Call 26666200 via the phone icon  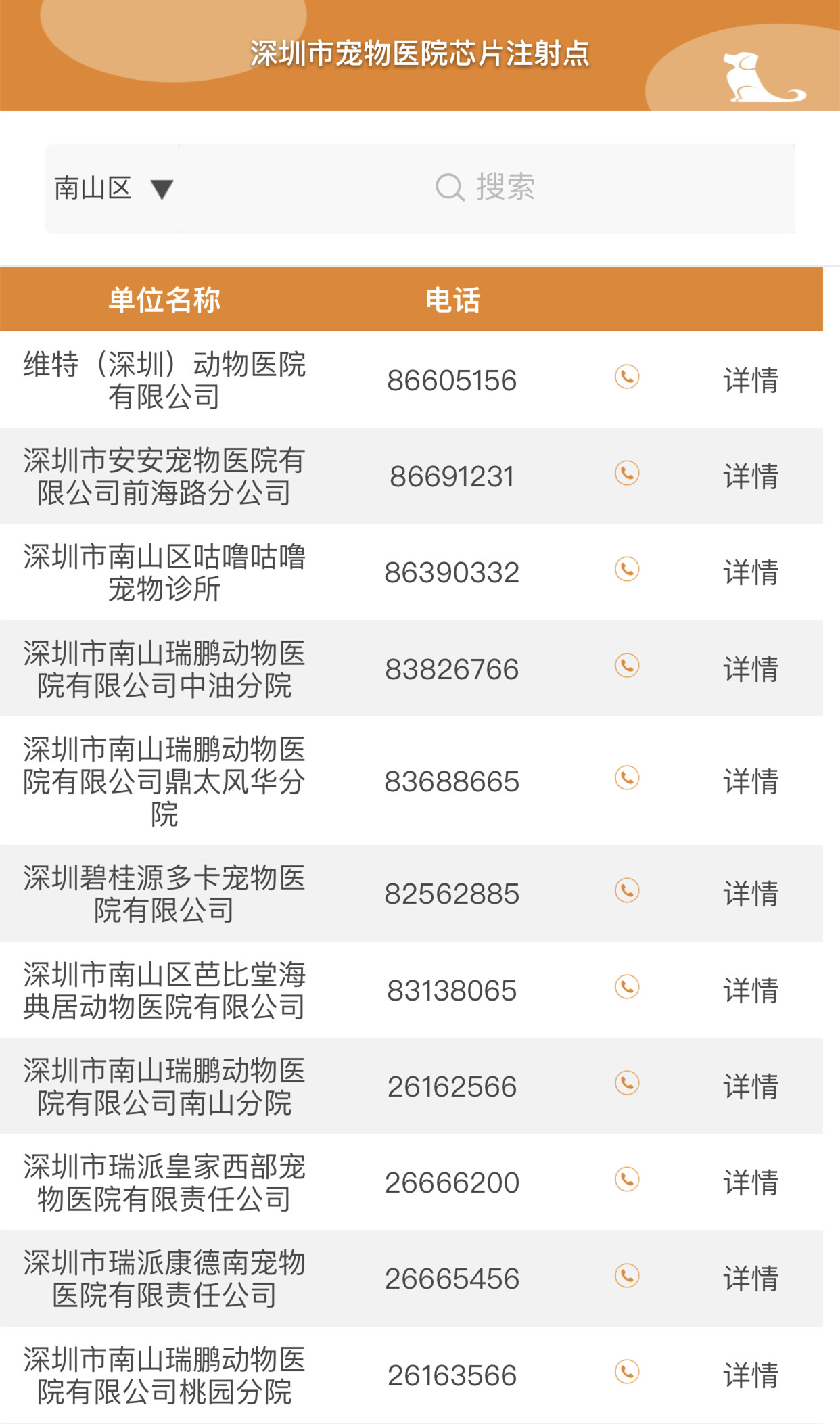(x=627, y=1179)
